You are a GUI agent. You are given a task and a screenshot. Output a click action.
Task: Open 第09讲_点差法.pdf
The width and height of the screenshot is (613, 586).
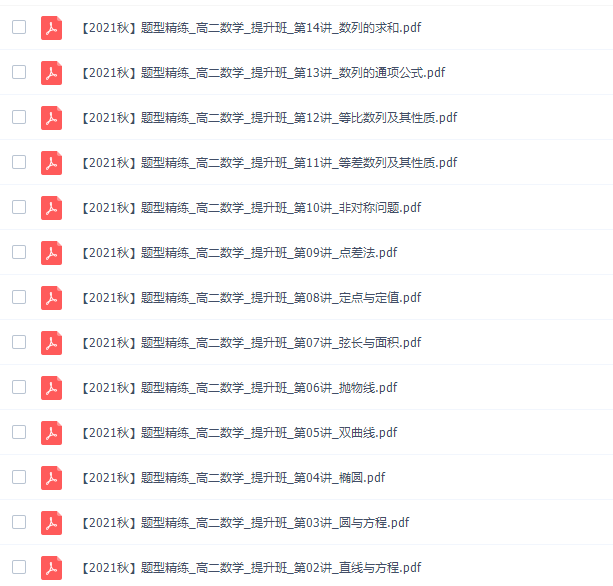click(x=237, y=253)
